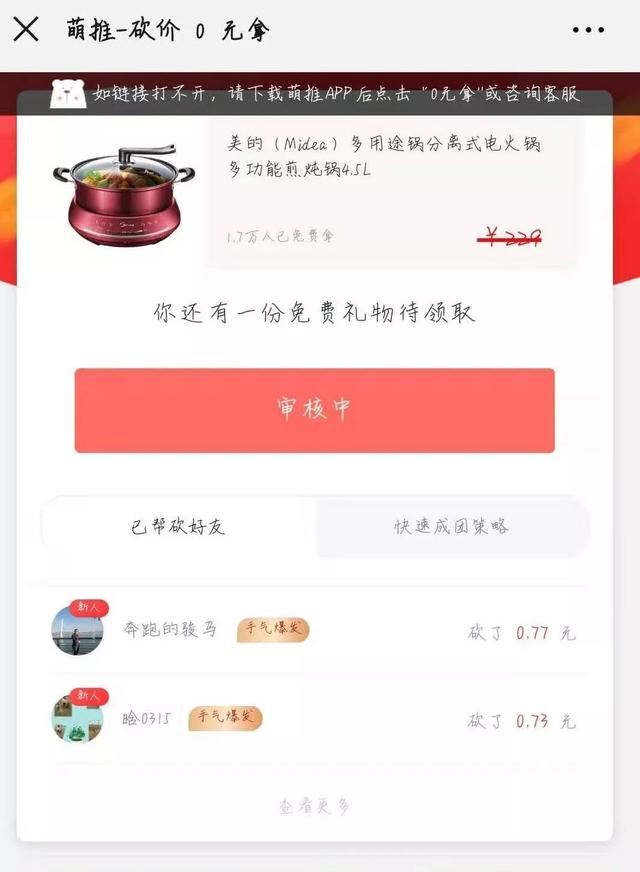Tap the red 审核中 button
This screenshot has width=640, height=872.
[314, 410]
